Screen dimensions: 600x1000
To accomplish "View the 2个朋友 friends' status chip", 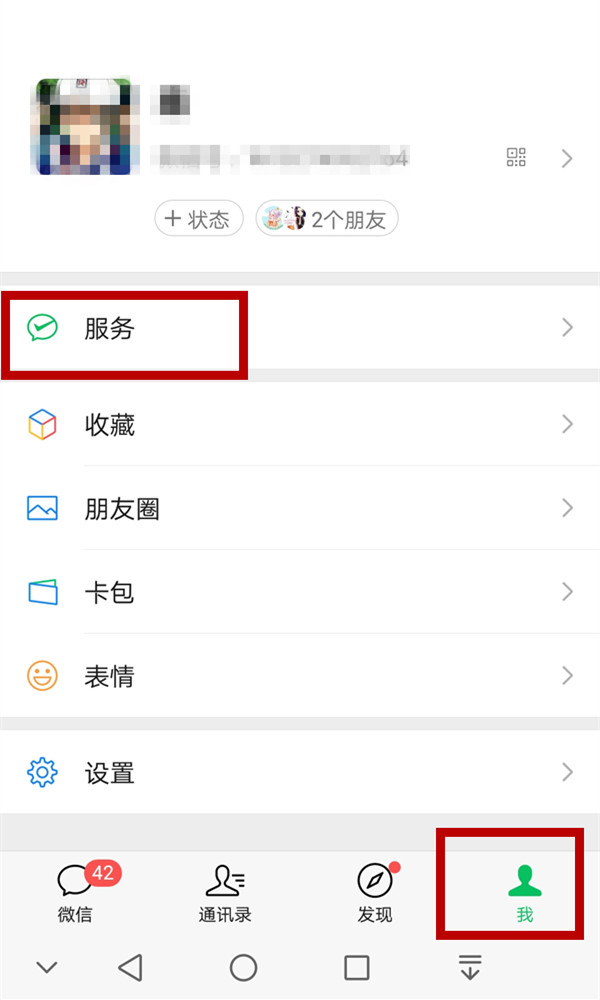I will coord(327,219).
